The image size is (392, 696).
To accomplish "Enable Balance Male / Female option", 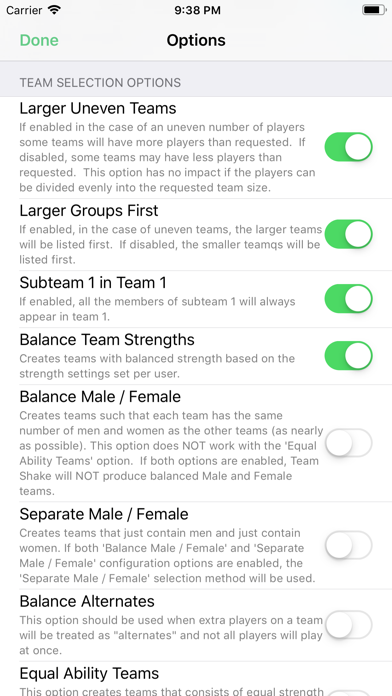I will [x=348, y=443].
